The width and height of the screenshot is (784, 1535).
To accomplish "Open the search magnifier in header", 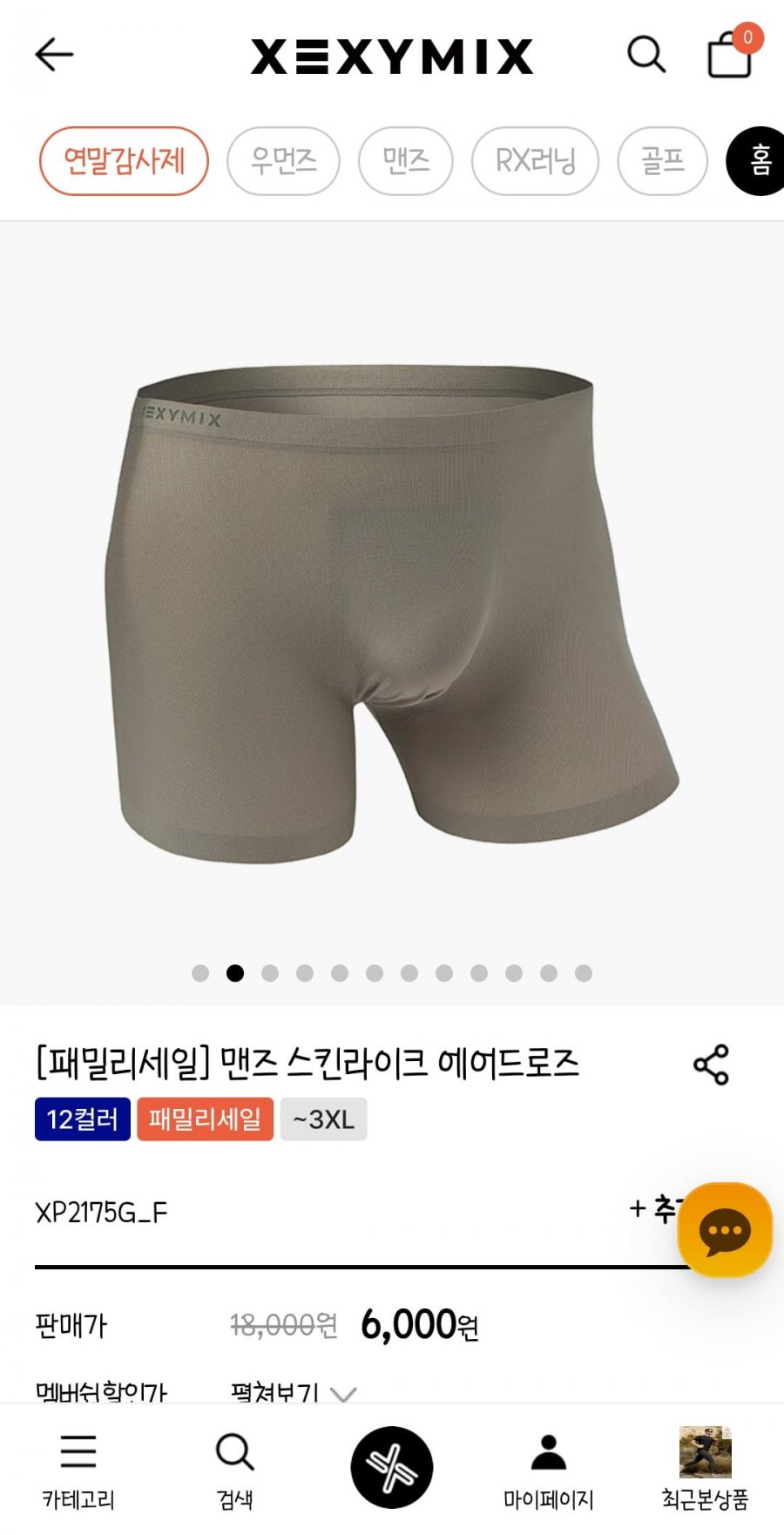I will click(646, 55).
